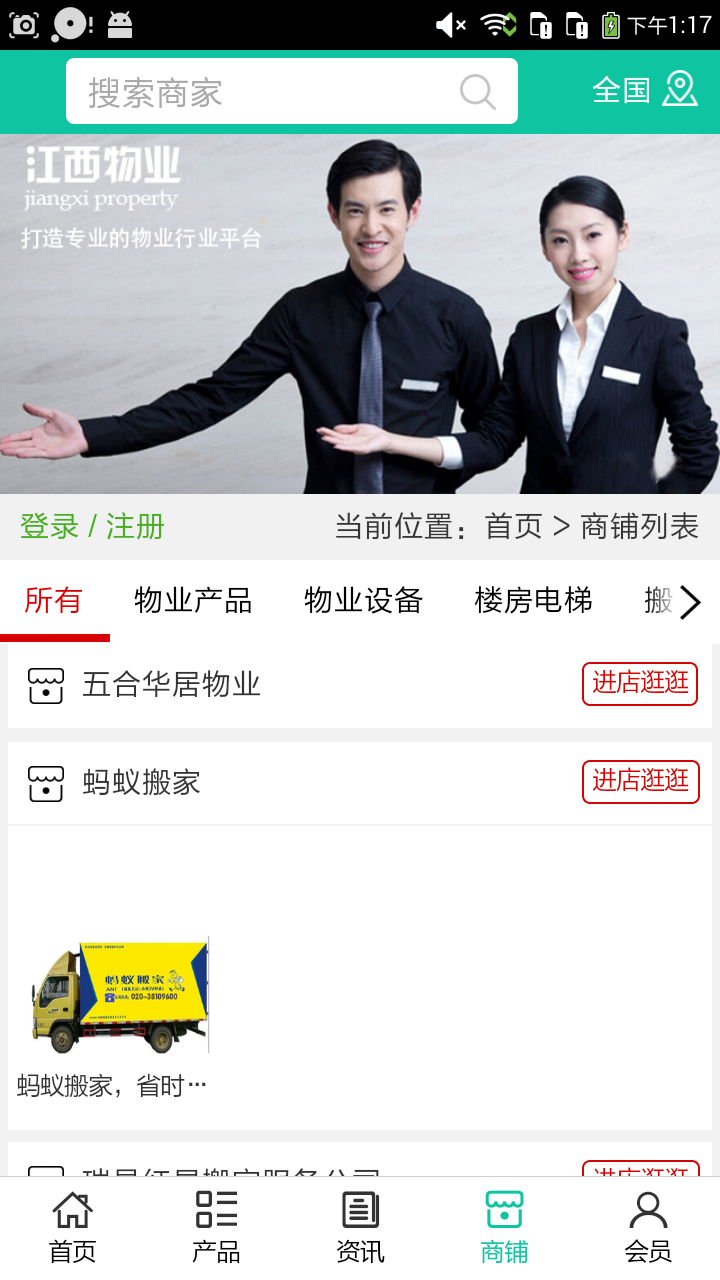
Task: Open the 江西物业 promotional banner
Action: point(360,314)
